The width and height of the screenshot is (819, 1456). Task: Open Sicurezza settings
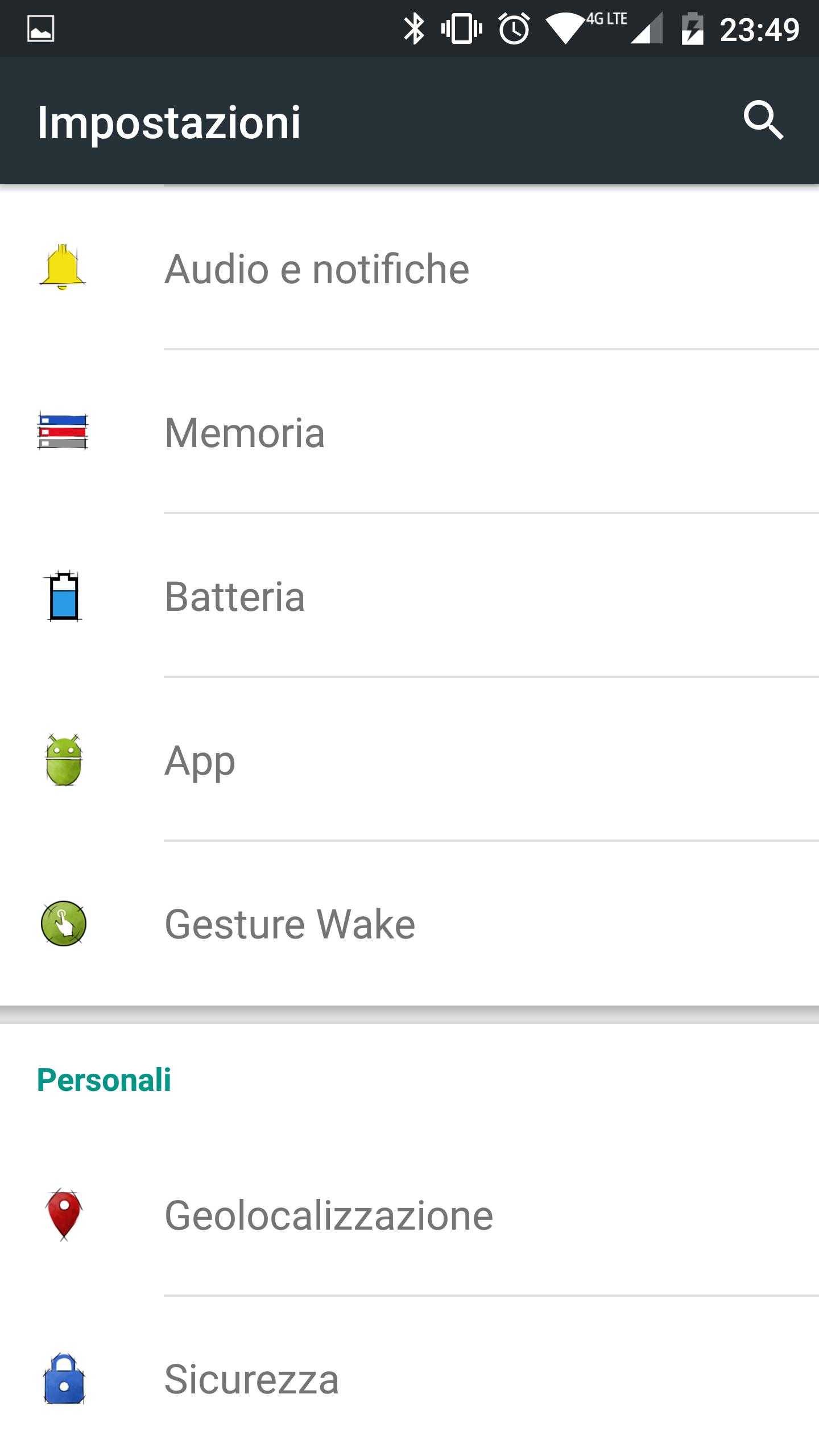pos(409,1378)
